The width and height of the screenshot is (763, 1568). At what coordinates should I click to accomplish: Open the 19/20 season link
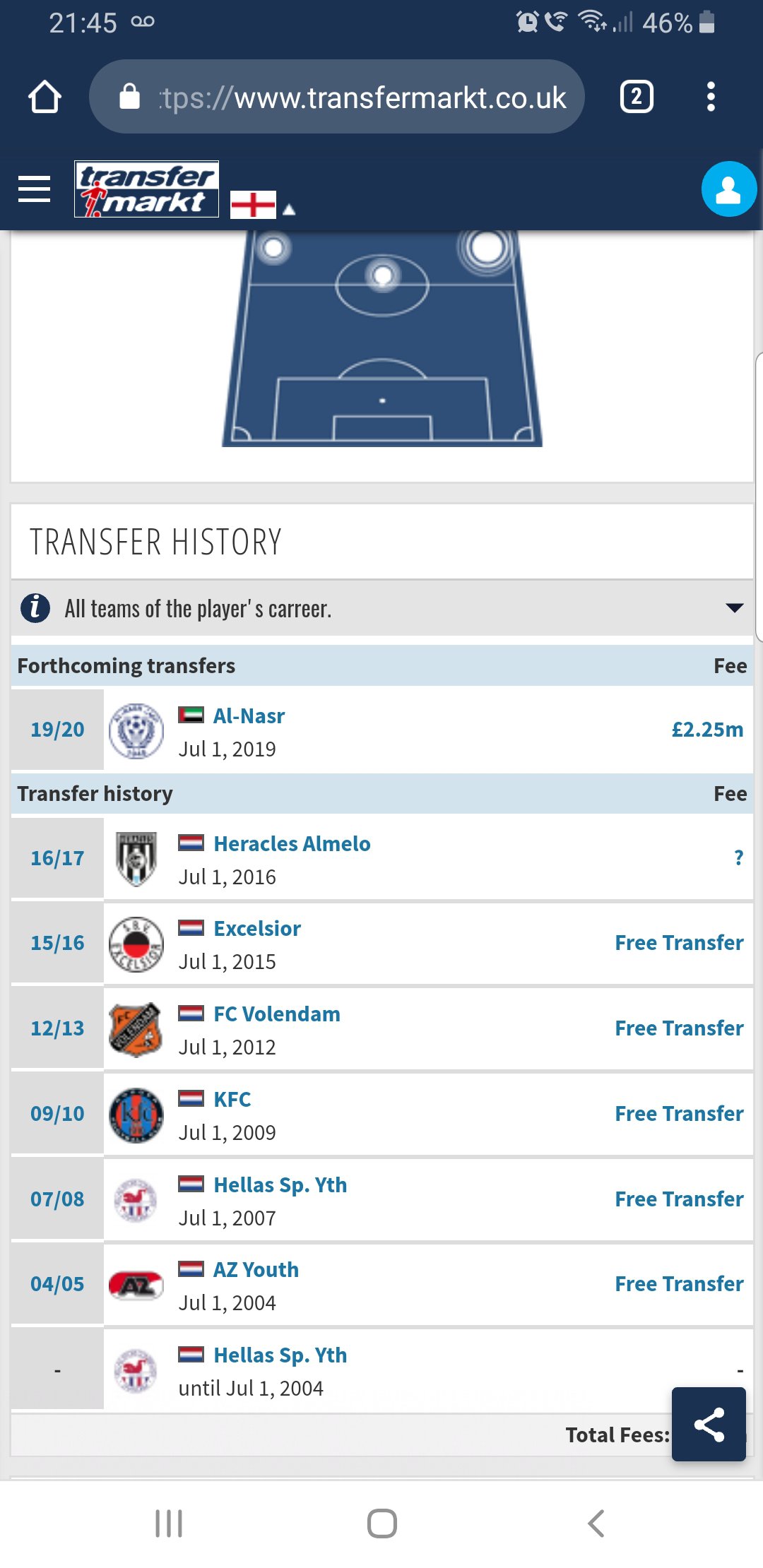[57, 729]
